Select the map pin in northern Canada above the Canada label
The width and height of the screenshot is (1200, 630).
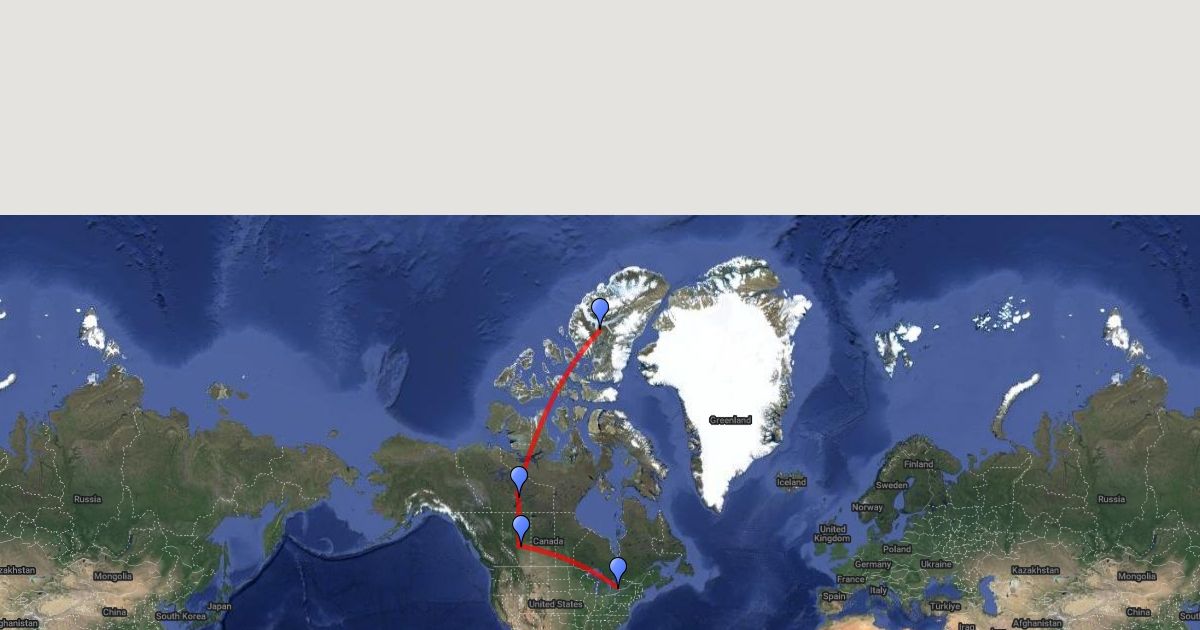pyautogui.click(x=518, y=478)
